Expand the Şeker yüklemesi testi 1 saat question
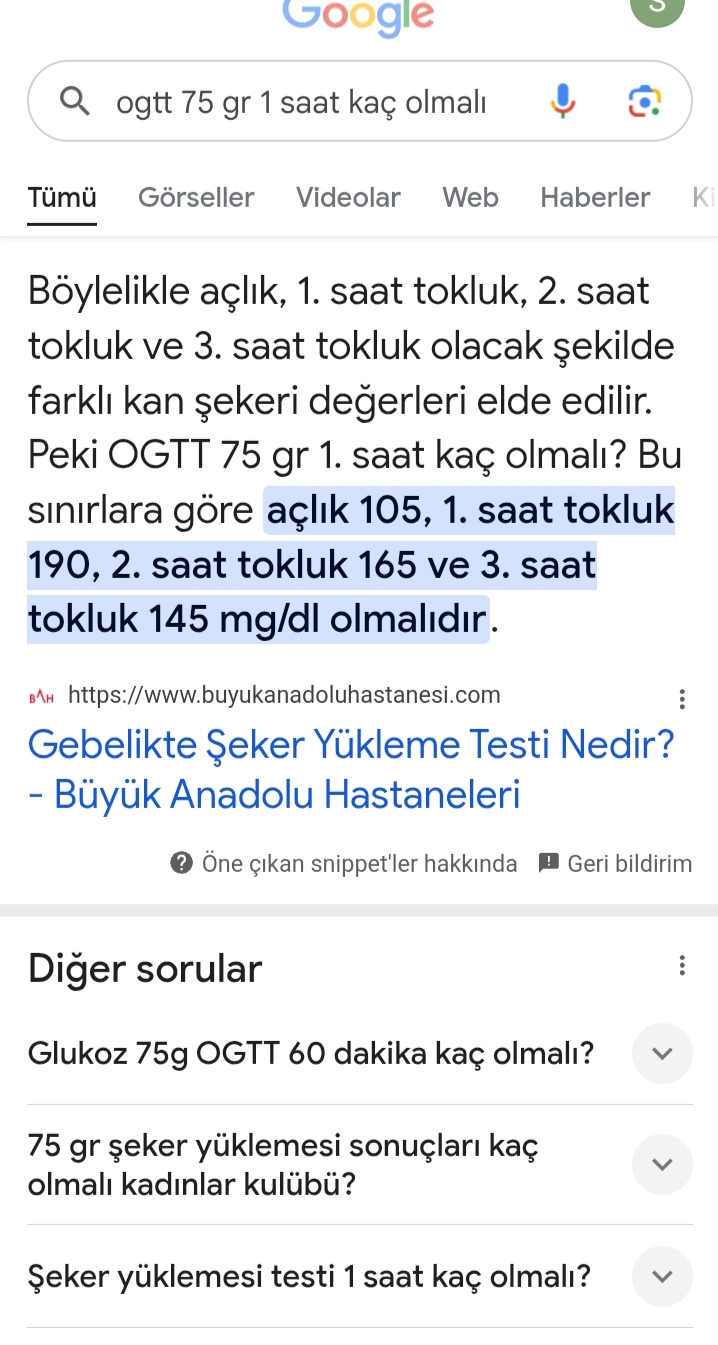 [x=662, y=1276]
